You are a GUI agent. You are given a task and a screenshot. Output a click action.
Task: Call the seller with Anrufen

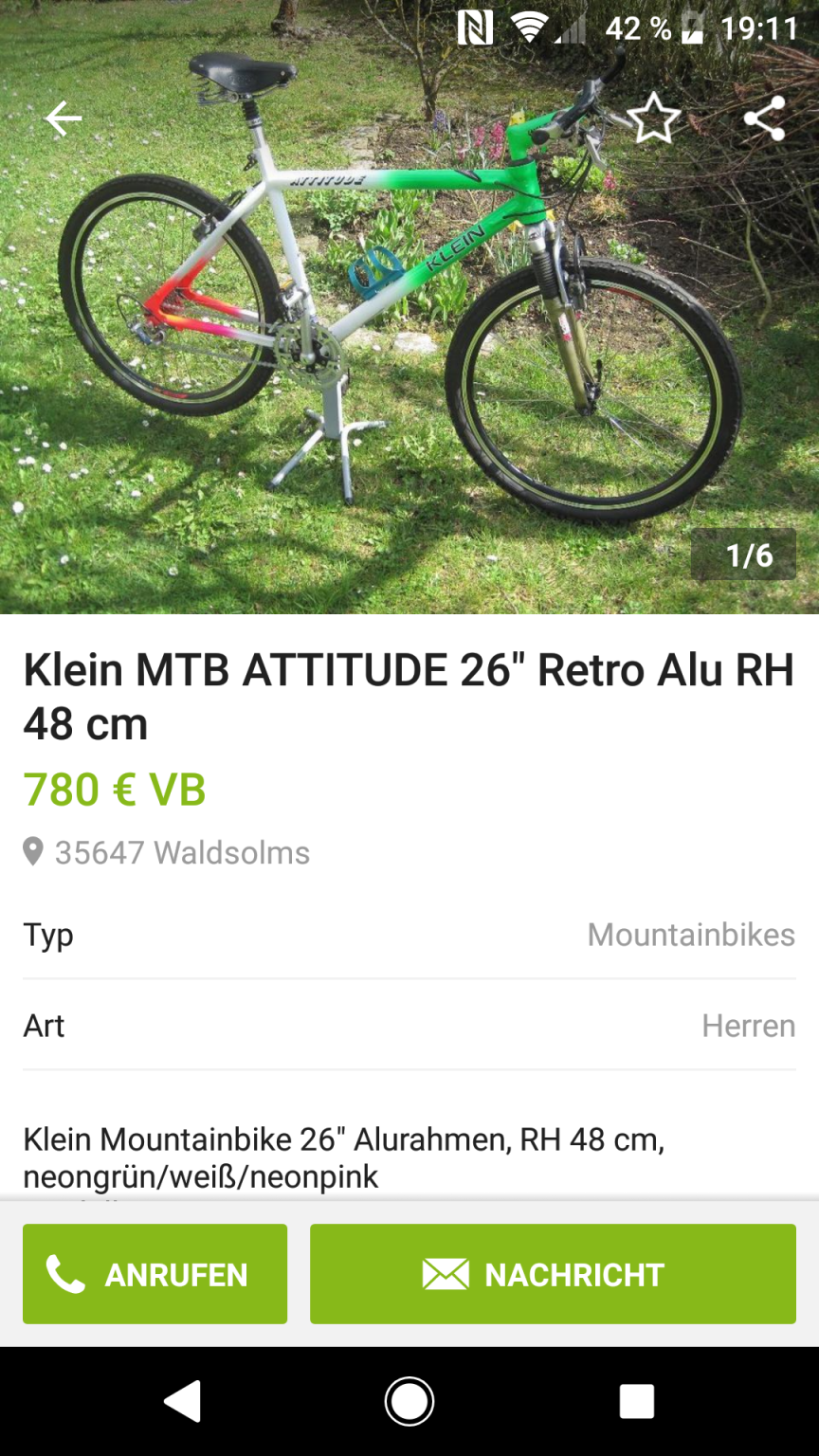(155, 1274)
